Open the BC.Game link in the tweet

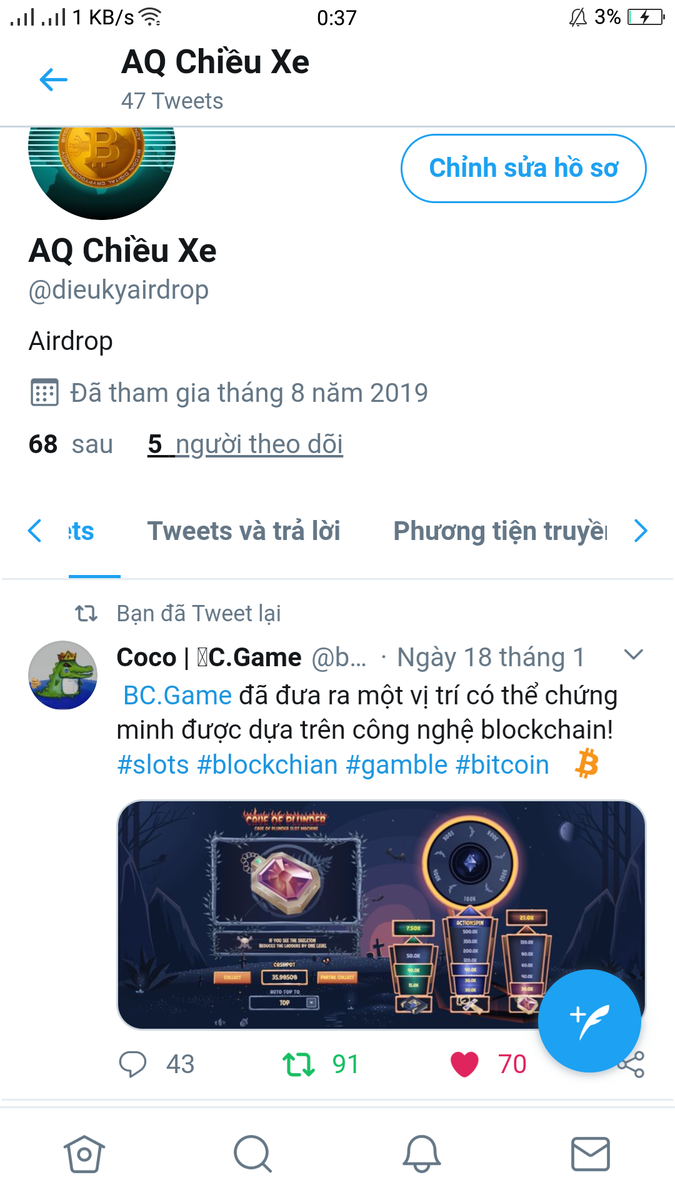178,695
